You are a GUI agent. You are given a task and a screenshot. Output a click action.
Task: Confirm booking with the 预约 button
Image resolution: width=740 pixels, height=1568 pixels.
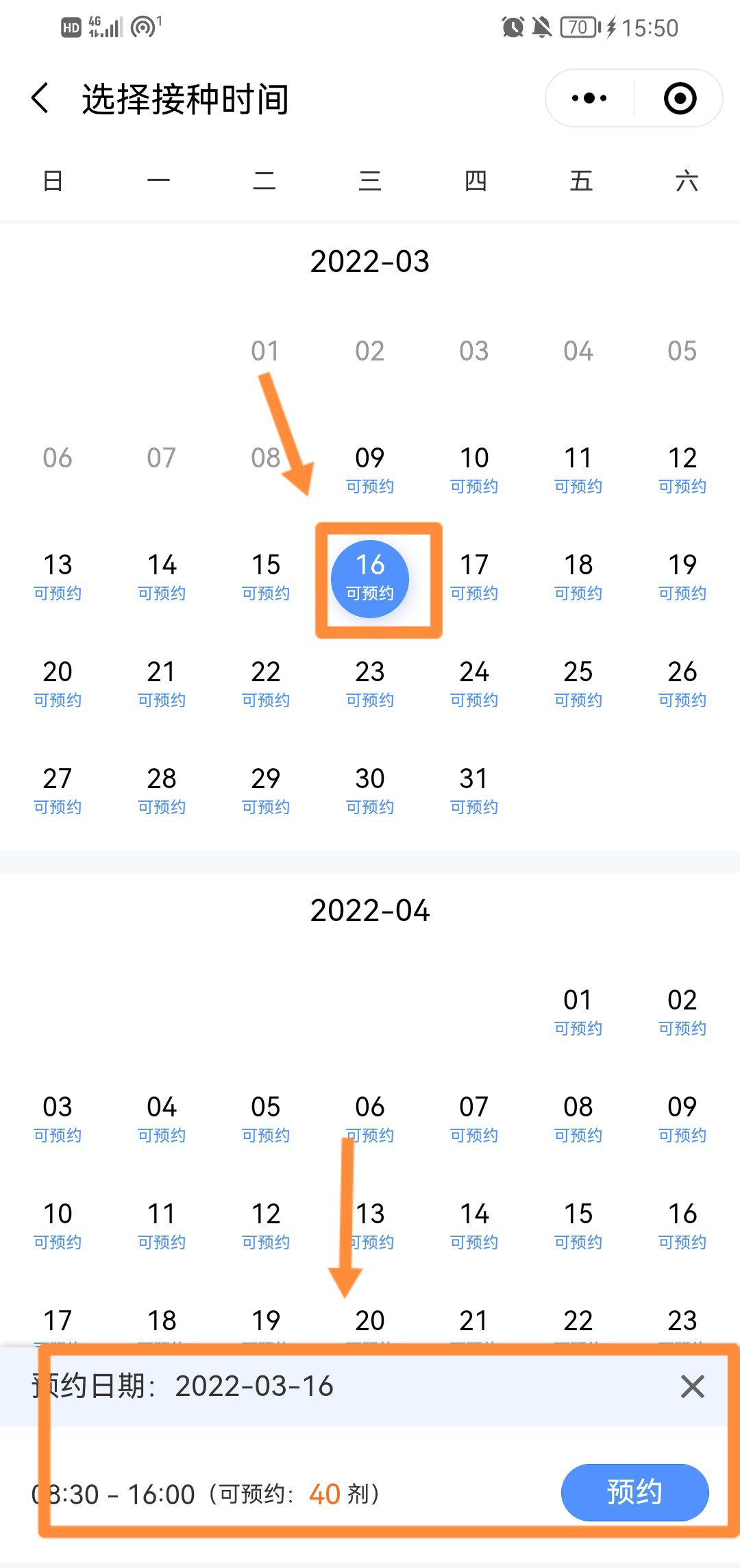634,1492
